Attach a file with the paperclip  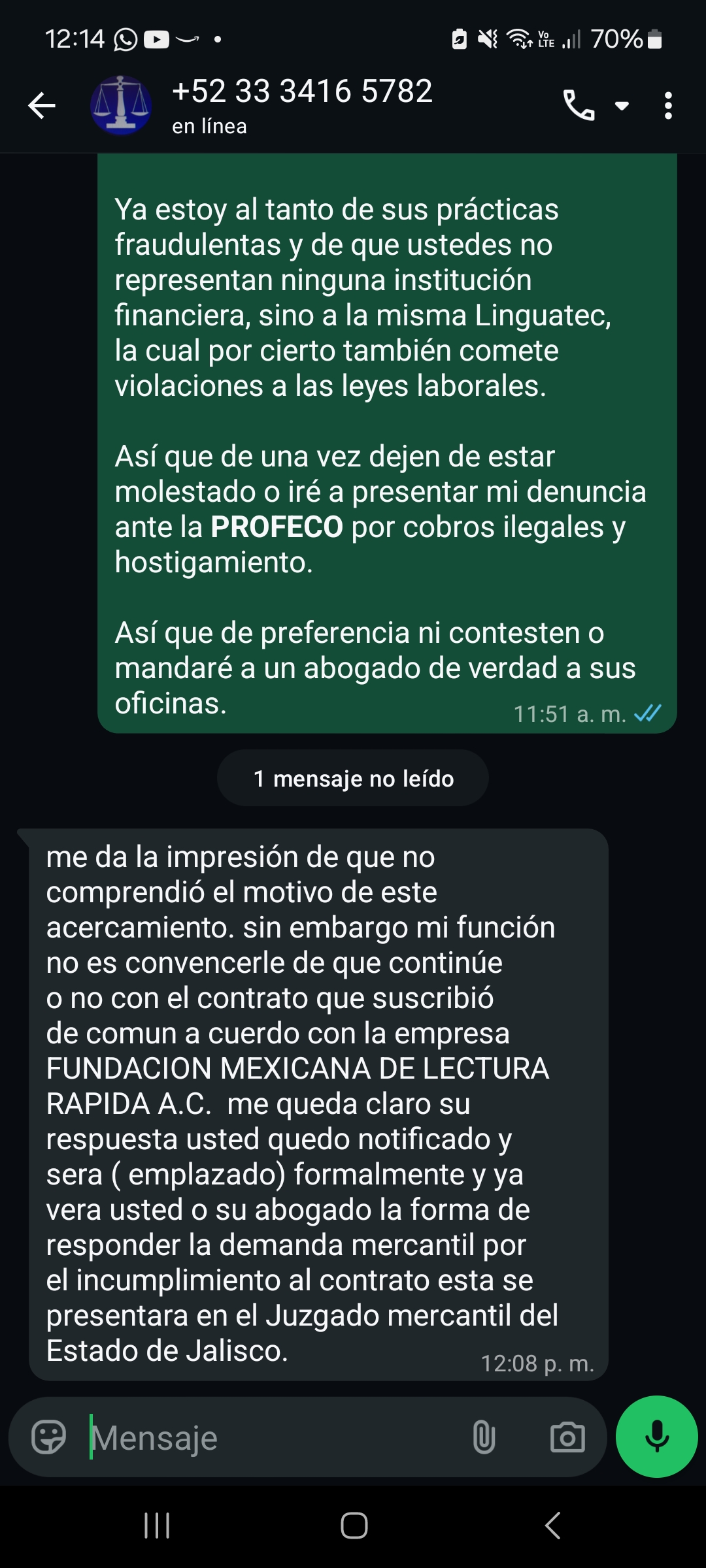(x=484, y=1438)
